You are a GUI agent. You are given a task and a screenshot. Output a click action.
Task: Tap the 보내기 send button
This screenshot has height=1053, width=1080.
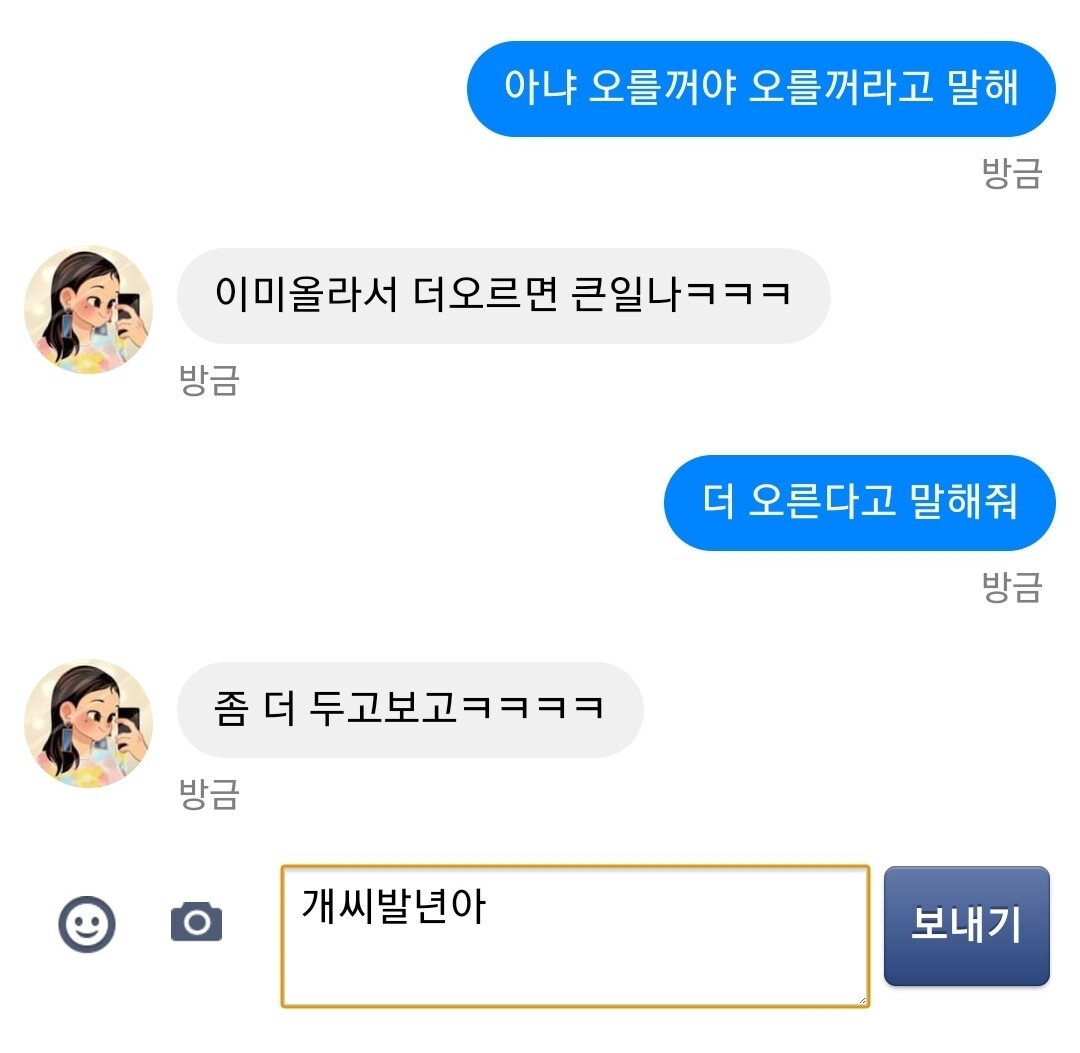pyautogui.click(x=966, y=925)
